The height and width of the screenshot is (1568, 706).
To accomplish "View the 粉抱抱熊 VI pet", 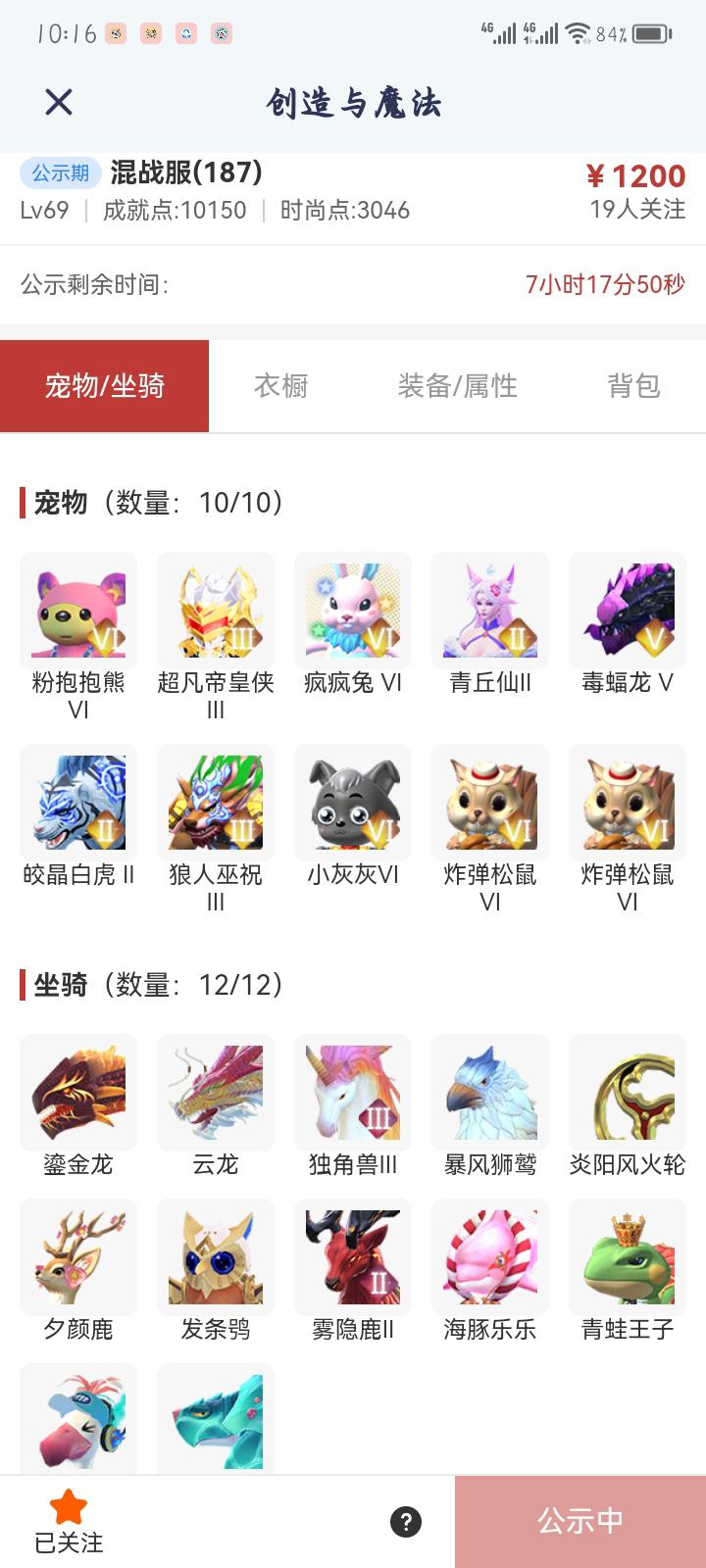I will (x=78, y=611).
